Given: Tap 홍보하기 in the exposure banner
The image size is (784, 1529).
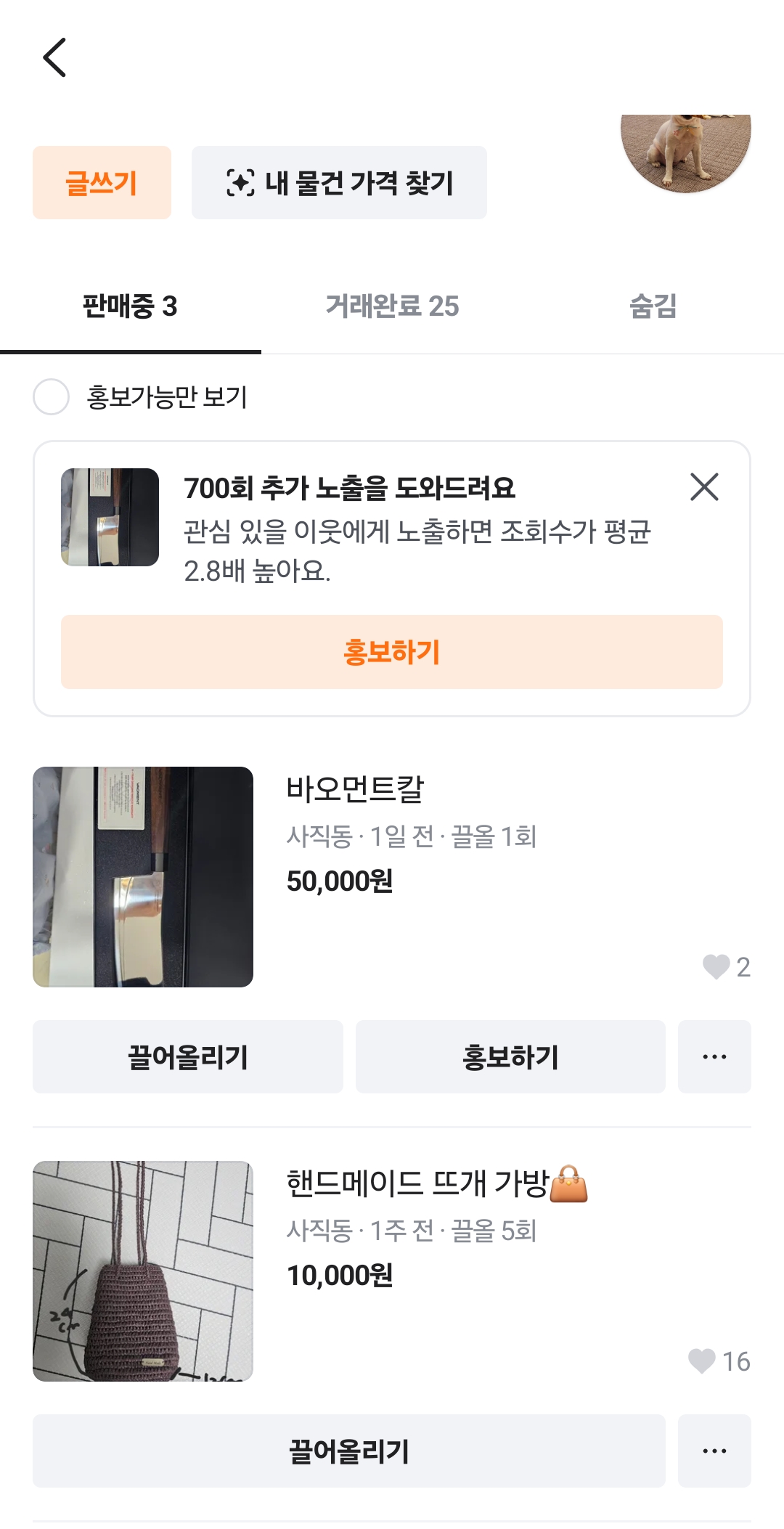Looking at the screenshot, I should point(392,652).
